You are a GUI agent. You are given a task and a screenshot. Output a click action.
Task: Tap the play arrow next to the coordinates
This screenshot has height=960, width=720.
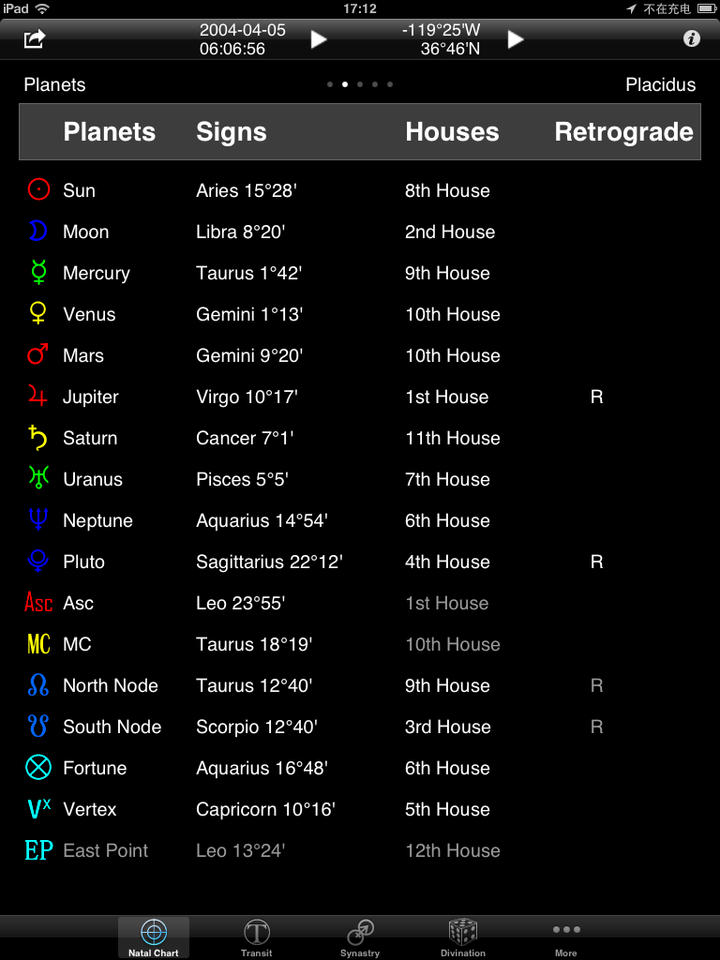pyautogui.click(x=516, y=39)
